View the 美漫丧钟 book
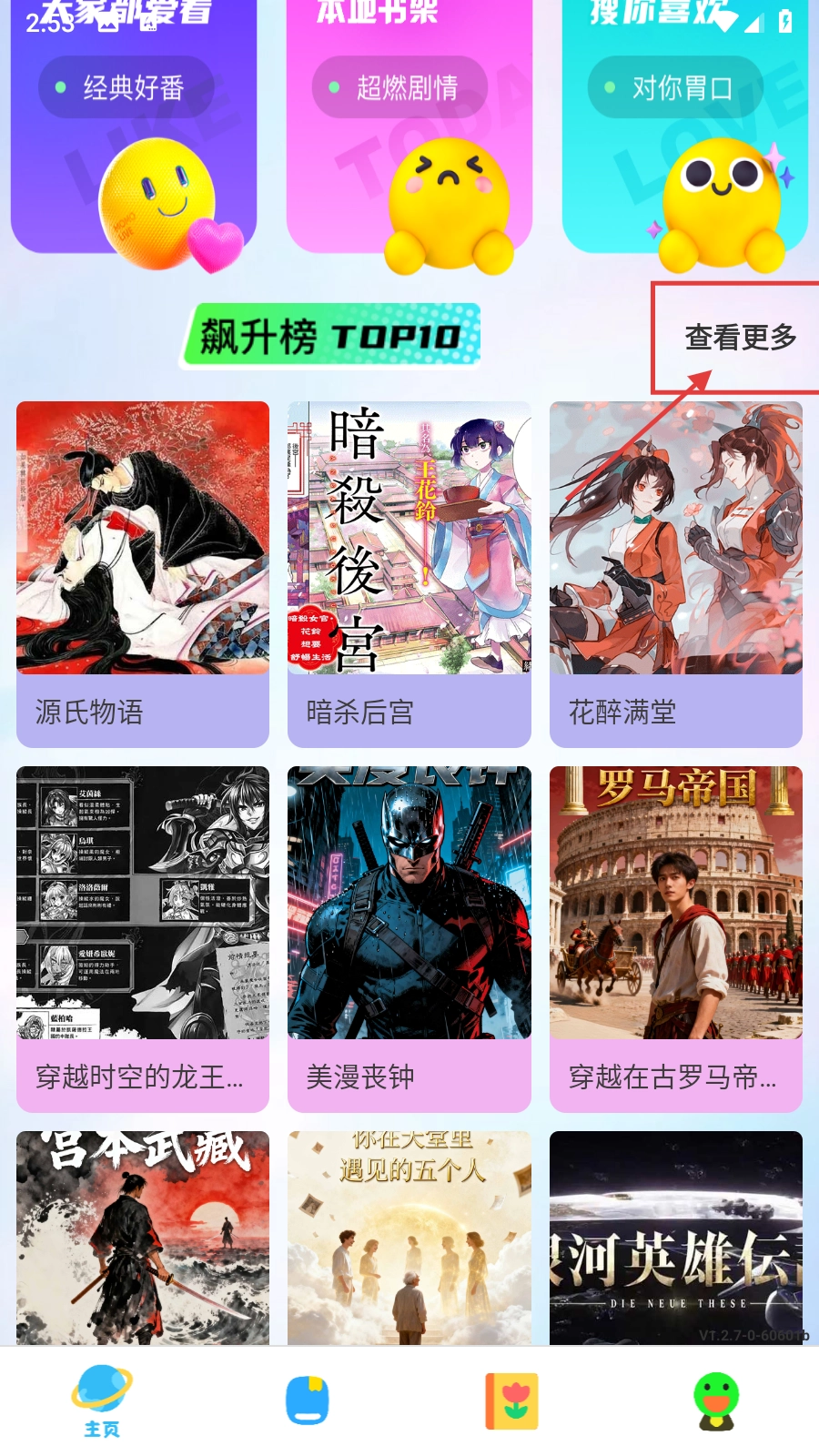 click(409, 937)
